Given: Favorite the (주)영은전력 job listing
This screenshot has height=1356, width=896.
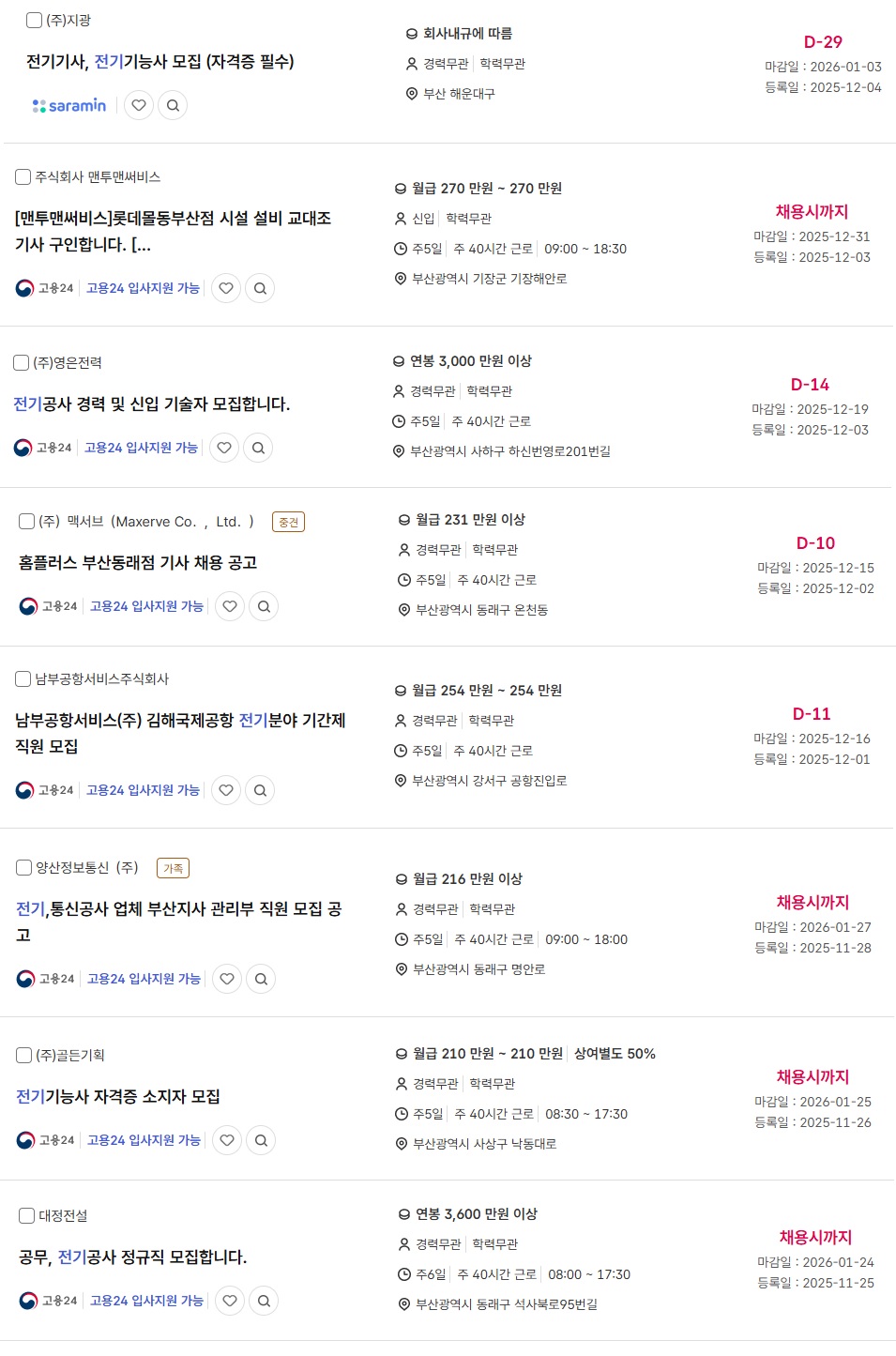Looking at the screenshot, I should pyautogui.click(x=224, y=448).
